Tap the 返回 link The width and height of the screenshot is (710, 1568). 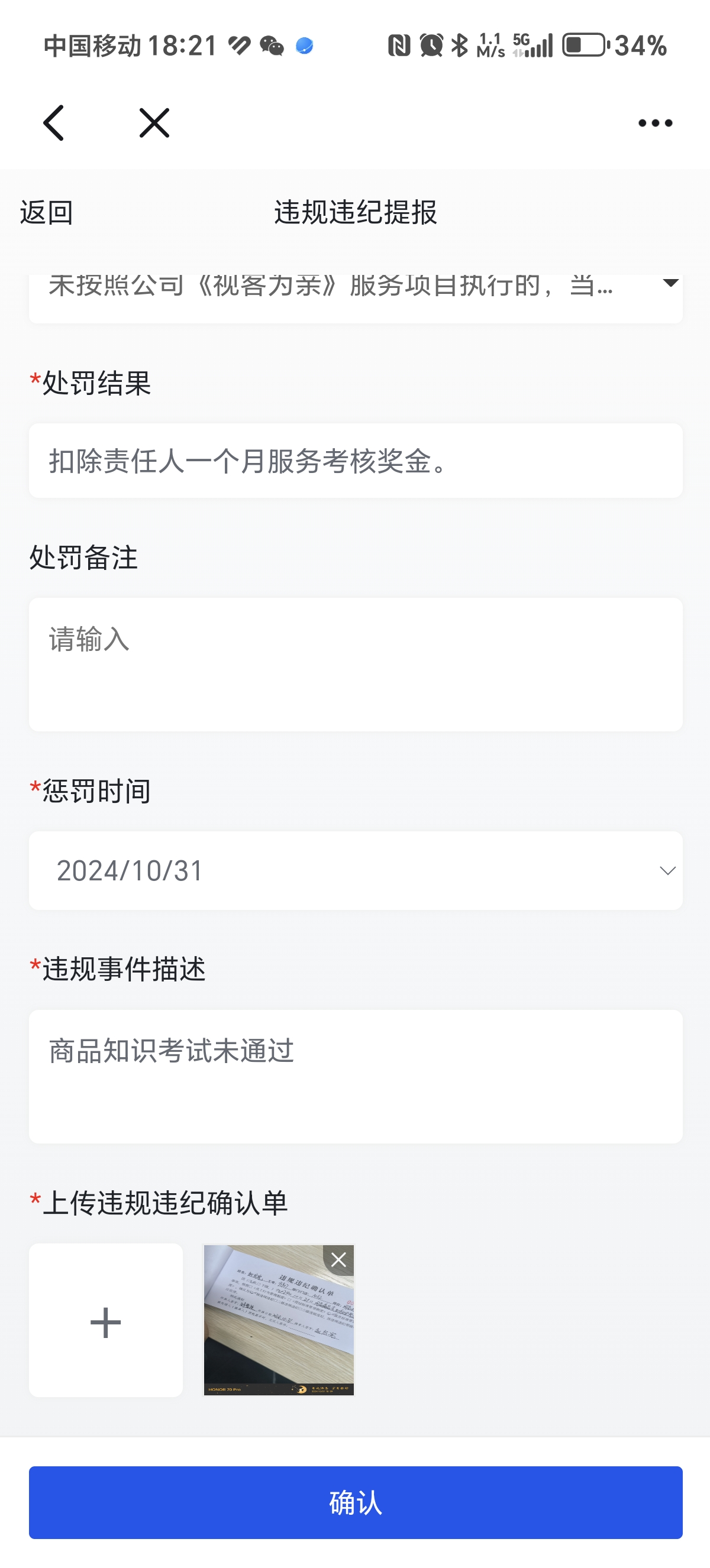point(46,212)
